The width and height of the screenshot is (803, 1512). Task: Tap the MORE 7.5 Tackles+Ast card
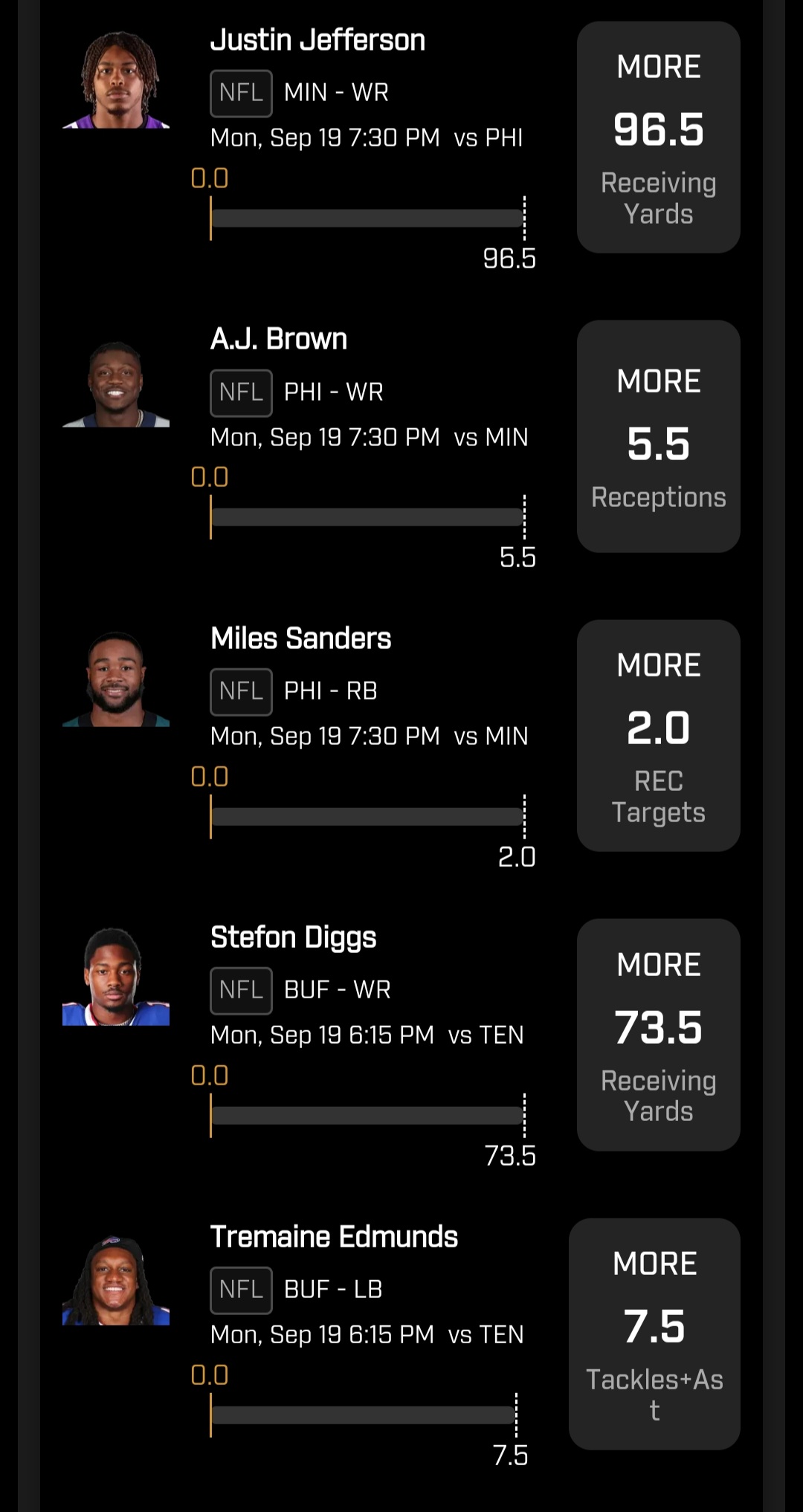pos(654,1334)
